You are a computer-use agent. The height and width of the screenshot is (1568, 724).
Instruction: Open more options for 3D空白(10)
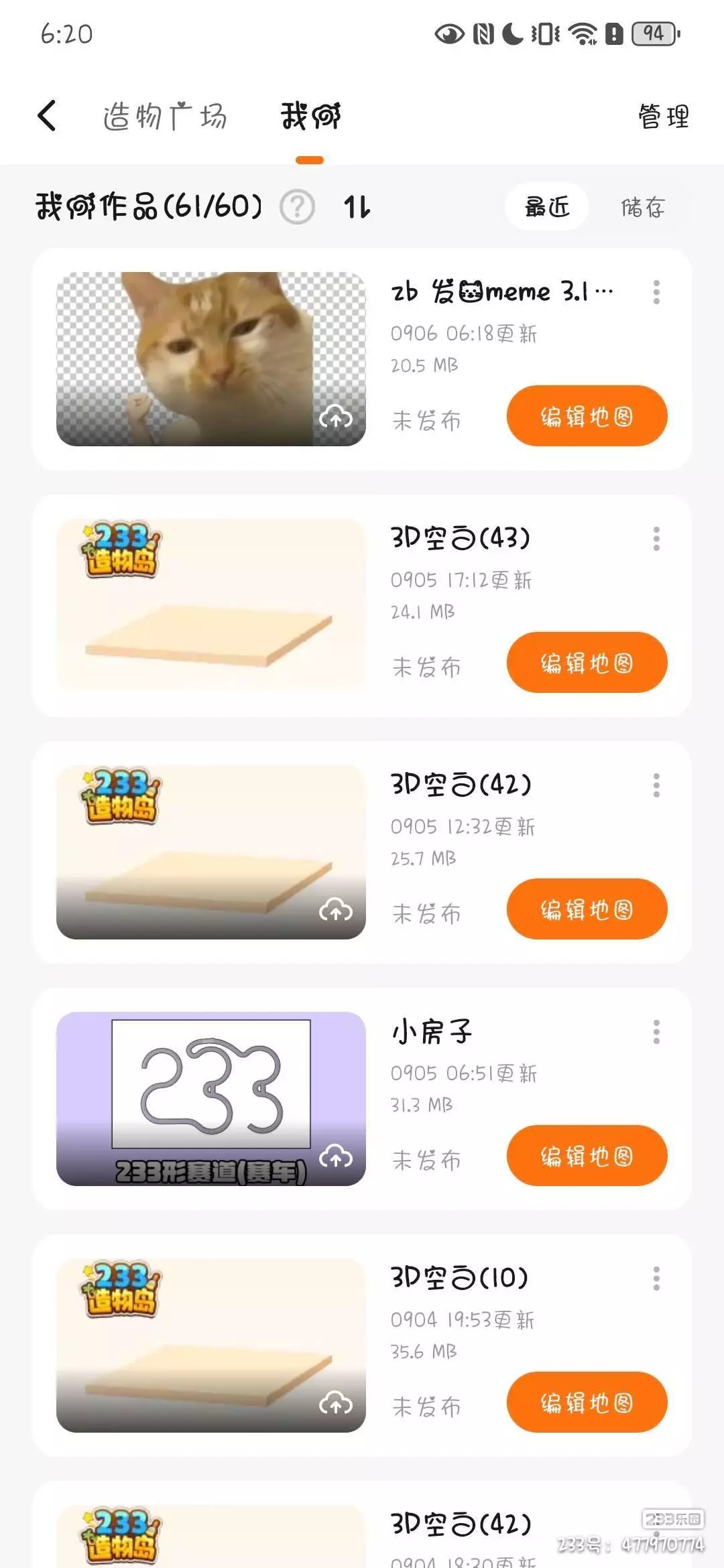coord(656,1279)
